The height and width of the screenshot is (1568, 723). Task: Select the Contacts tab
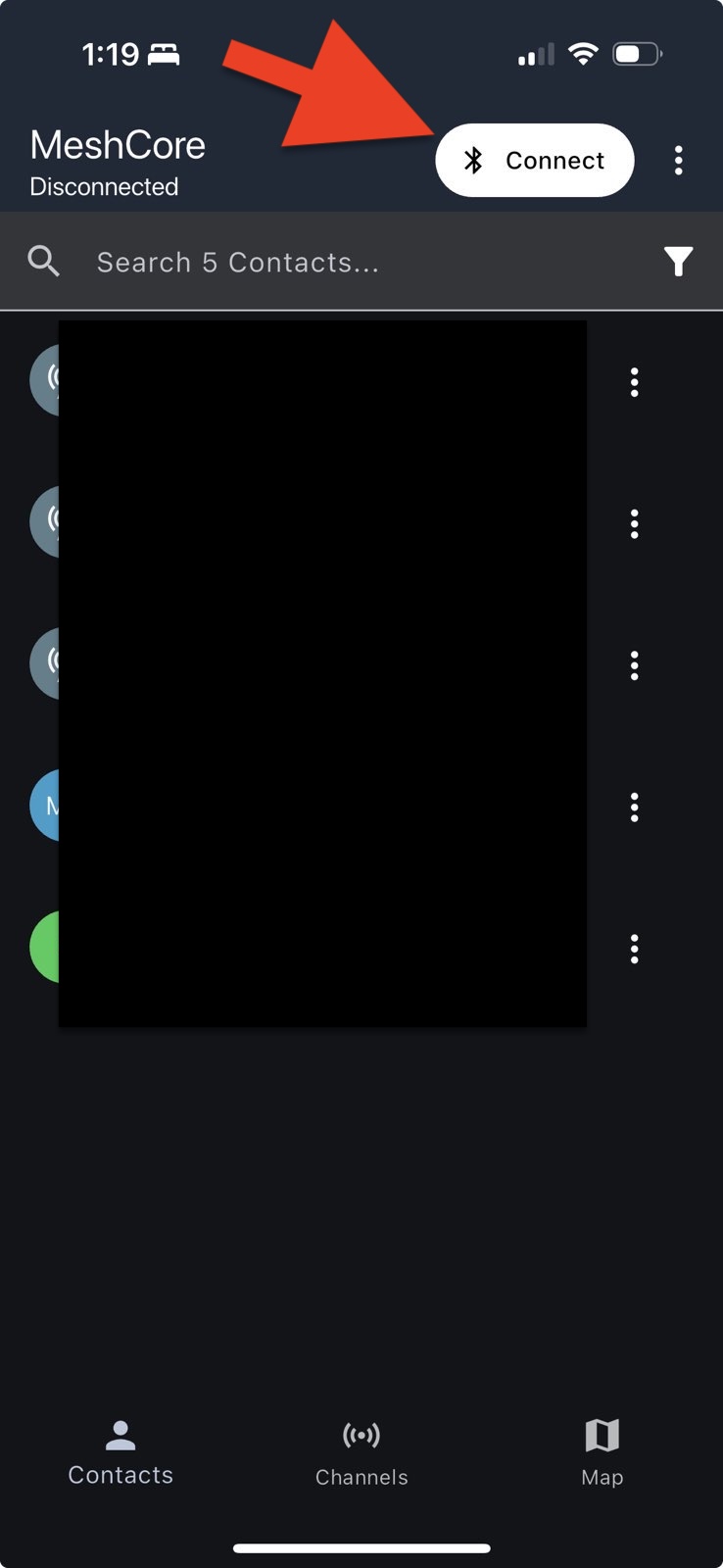(120, 1453)
